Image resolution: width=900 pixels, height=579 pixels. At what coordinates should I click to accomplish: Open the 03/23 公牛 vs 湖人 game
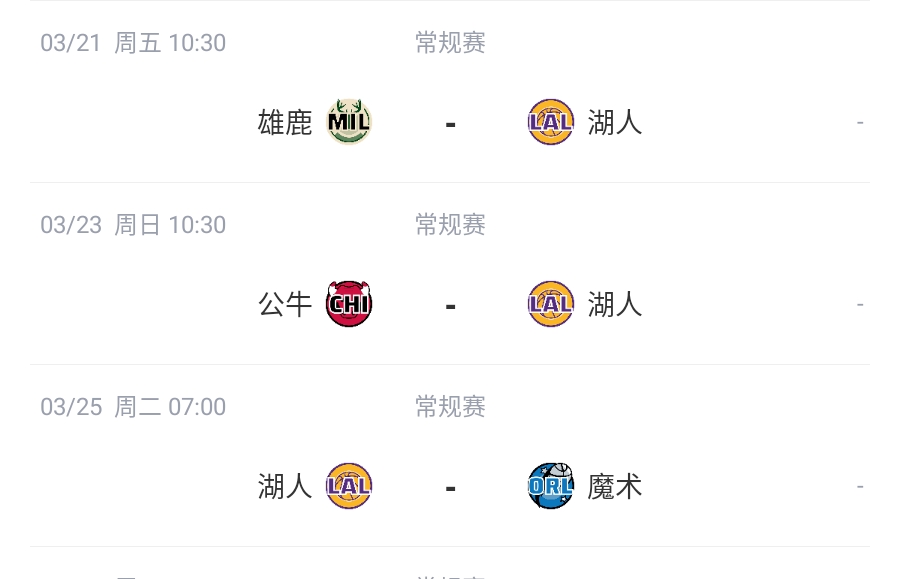[450, 305]
